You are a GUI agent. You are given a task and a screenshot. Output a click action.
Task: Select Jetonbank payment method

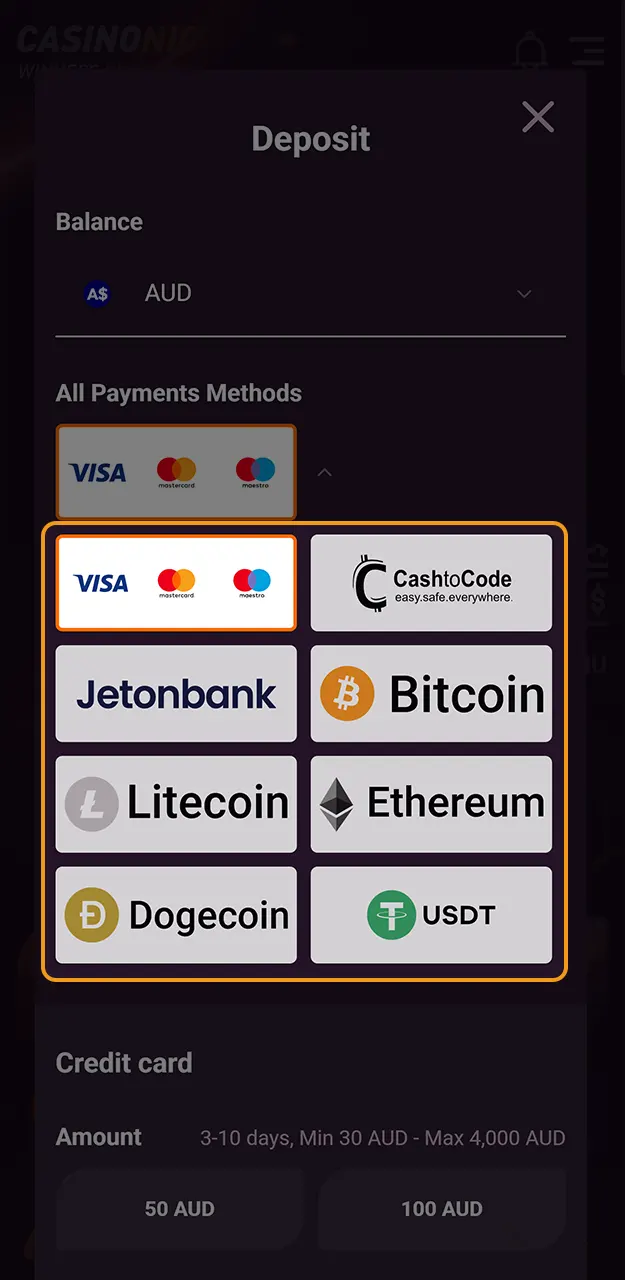coord(176,694)
